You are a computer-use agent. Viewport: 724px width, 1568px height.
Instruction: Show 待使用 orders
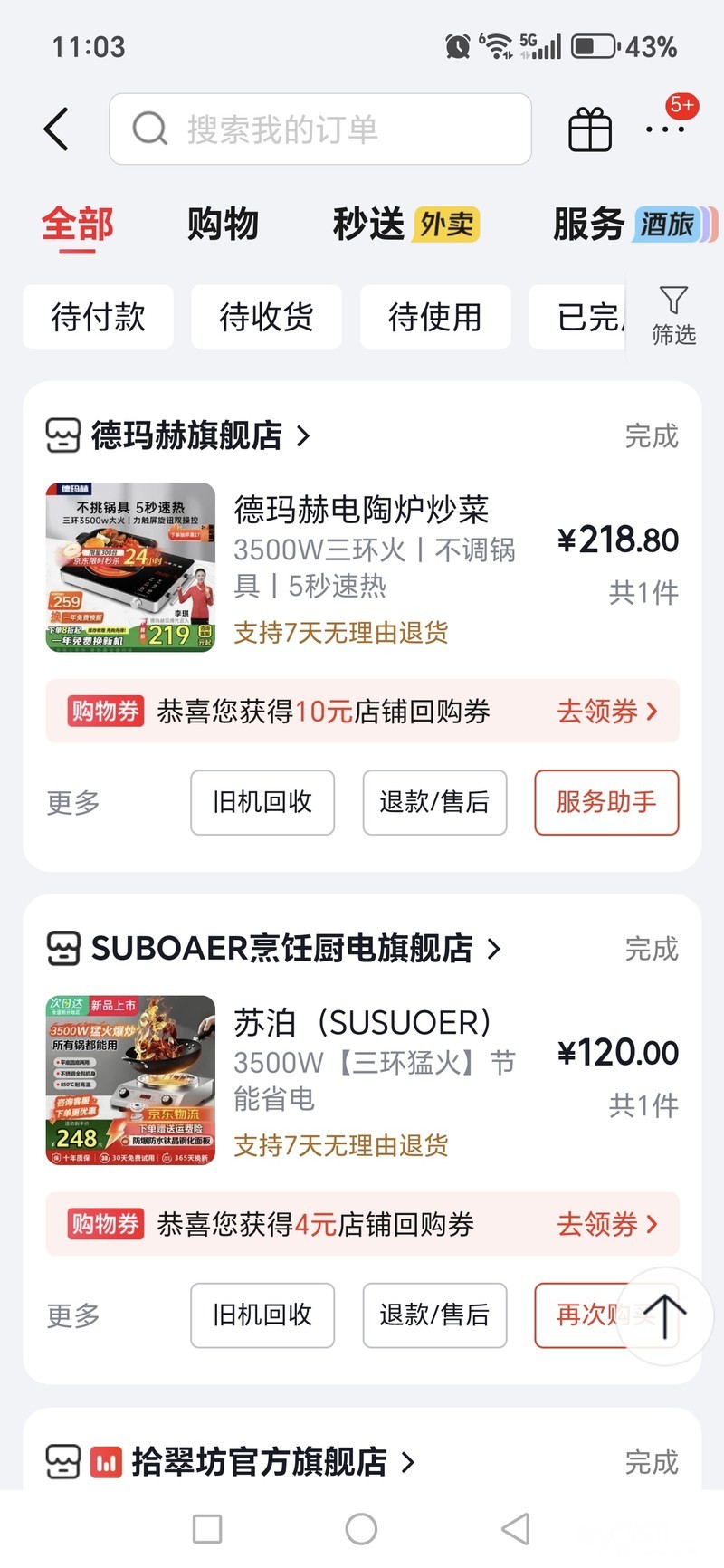click(434, 317)
